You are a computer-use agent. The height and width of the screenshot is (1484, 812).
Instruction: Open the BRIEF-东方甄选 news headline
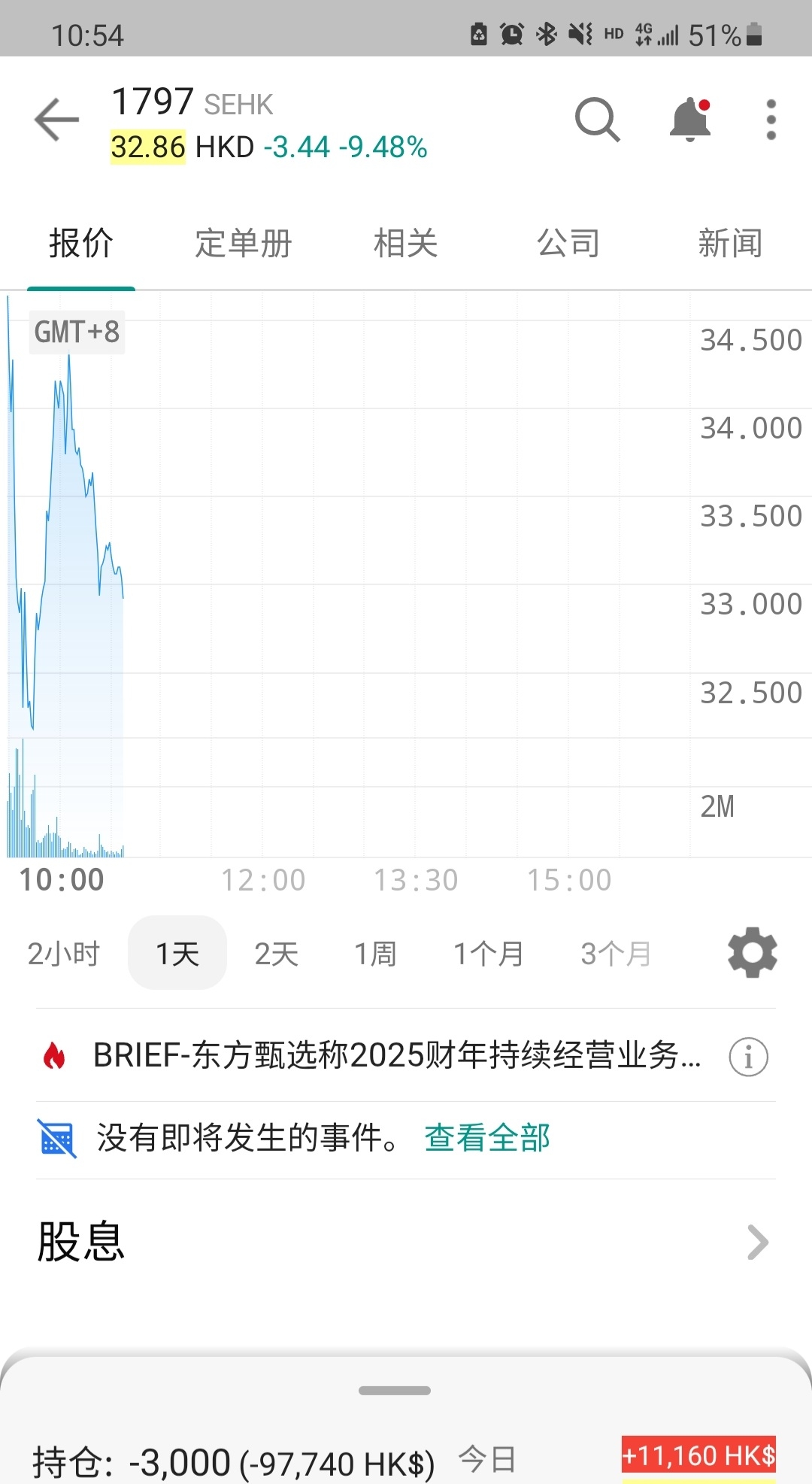pyautogui.click(x=397, y=1055)
